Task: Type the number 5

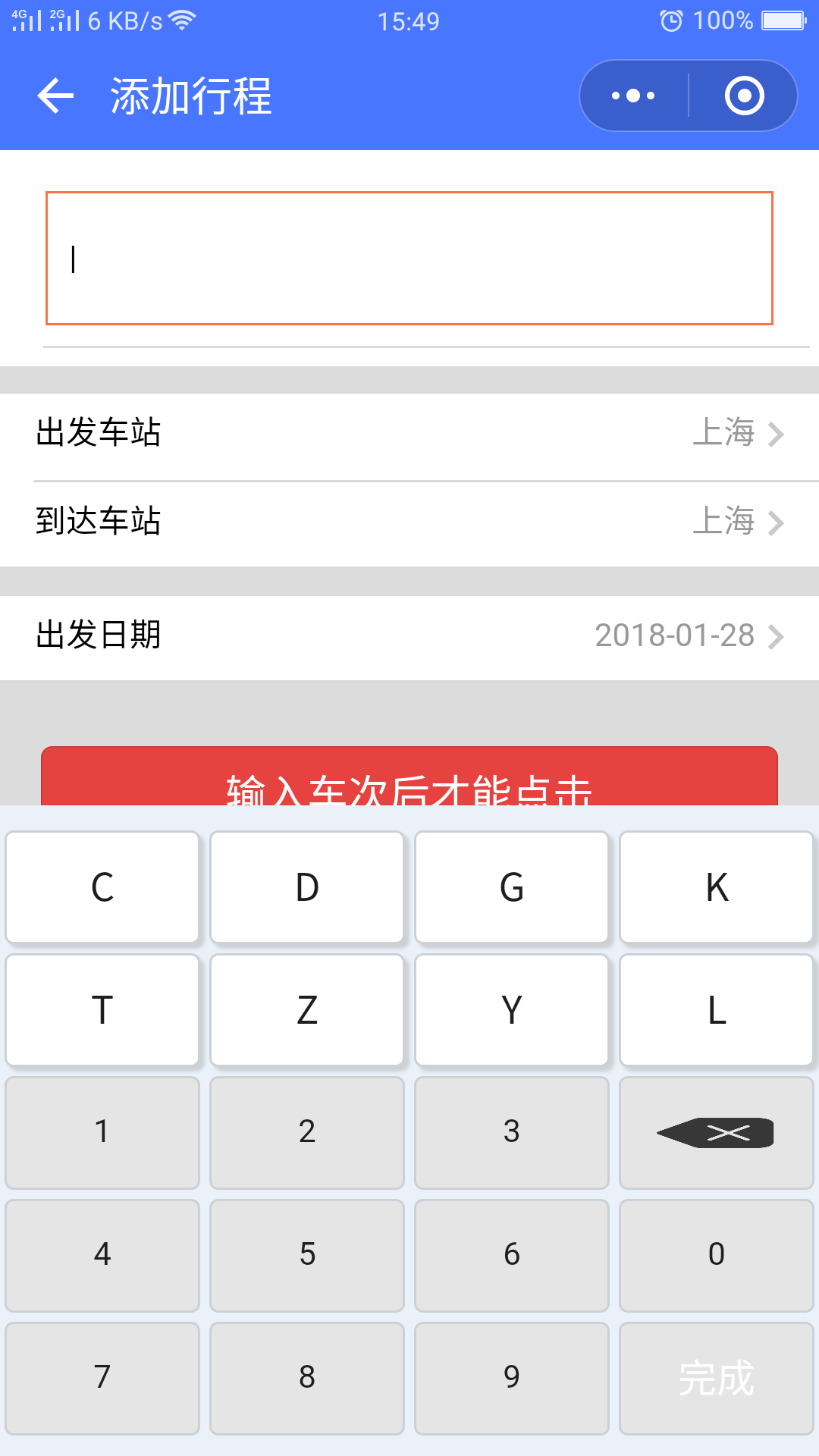Action: point(307,1256)
